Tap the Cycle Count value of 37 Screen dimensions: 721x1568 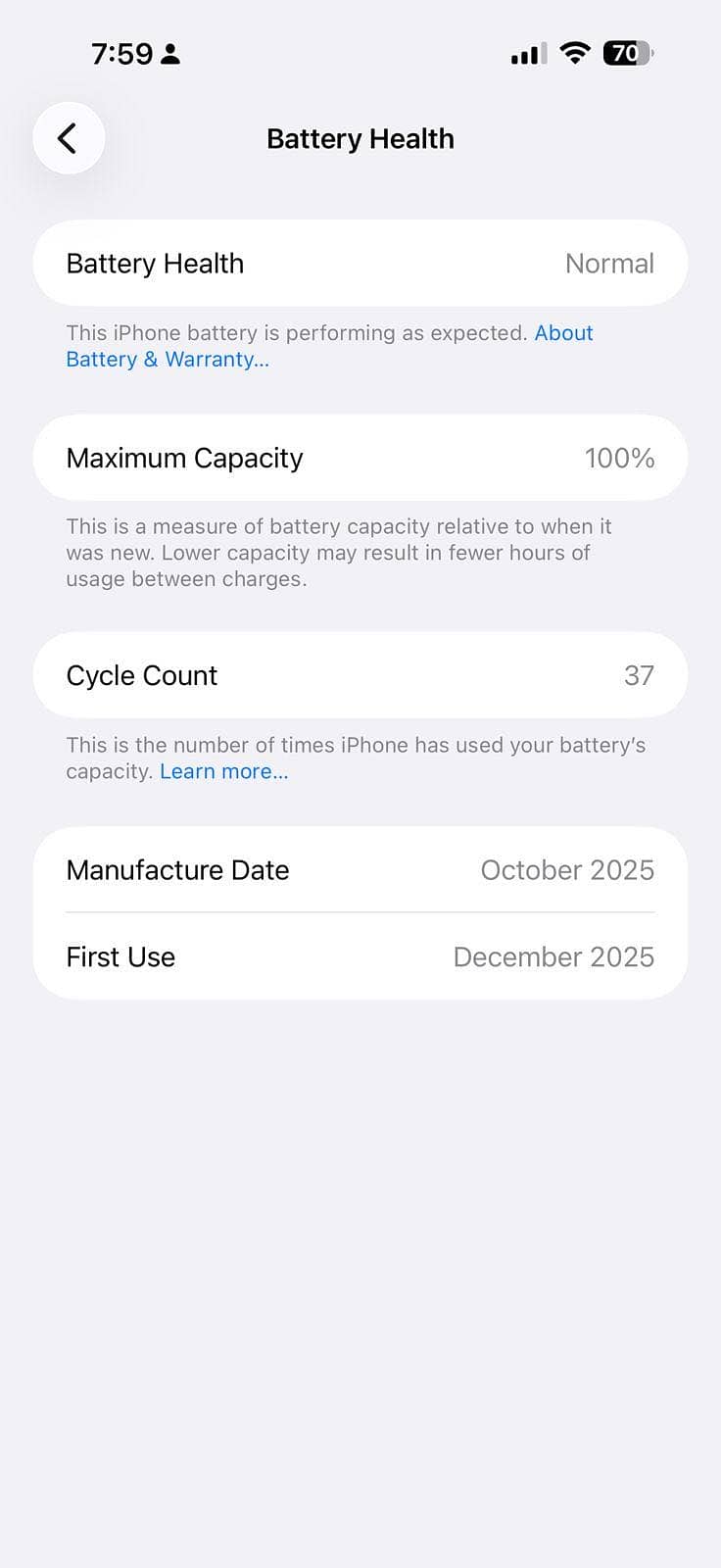pos(640,674)
